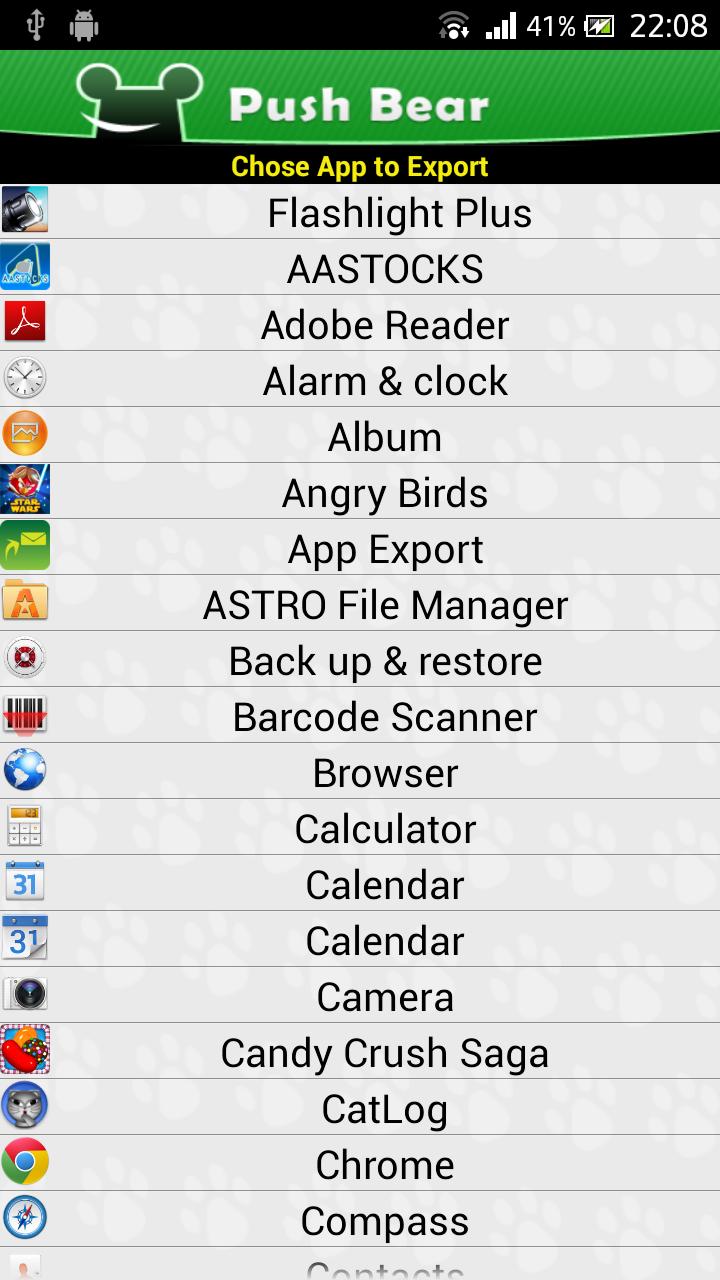Select the Angry Birds Star Wars icon
720x1280 pixels.
pos(25,491)
